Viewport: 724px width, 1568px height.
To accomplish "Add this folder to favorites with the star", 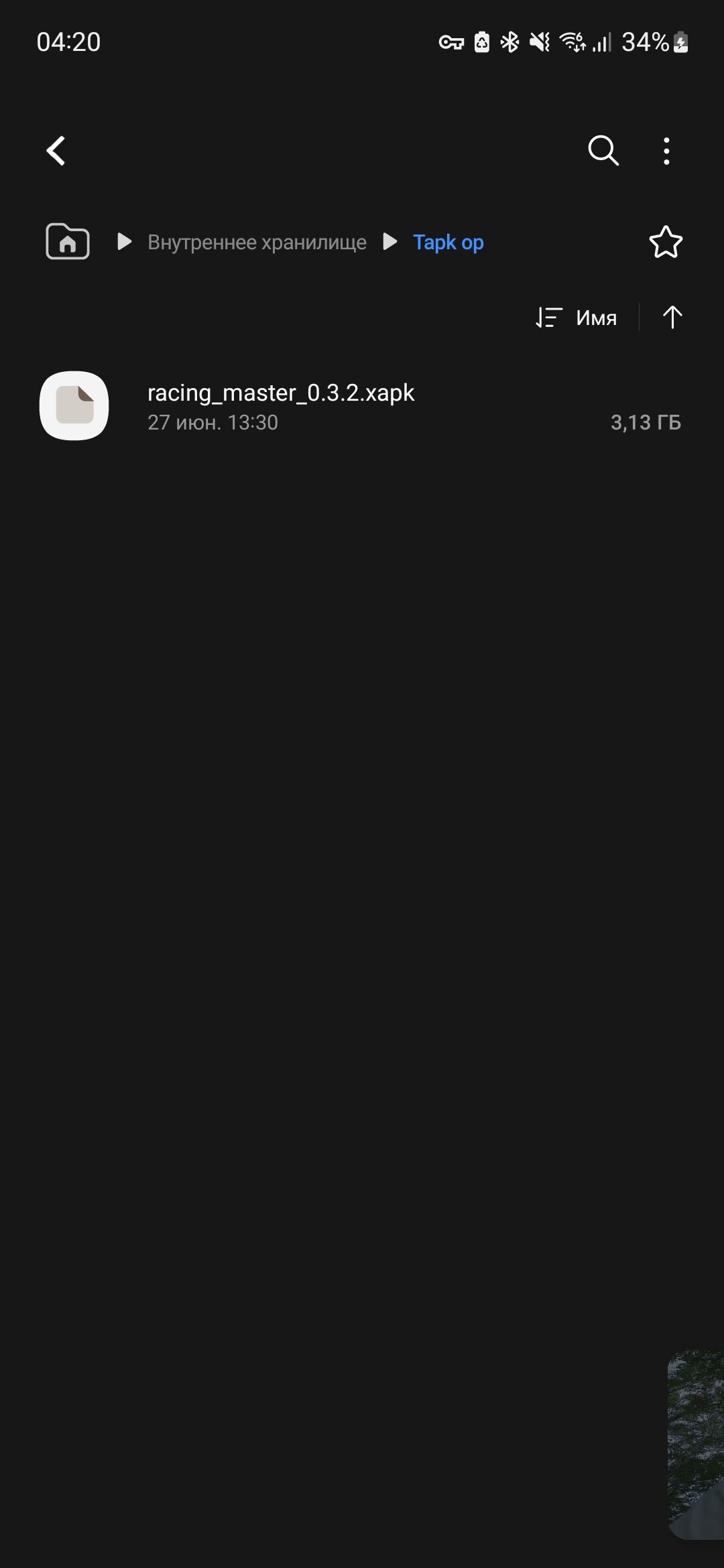I will tap(666, 242).
